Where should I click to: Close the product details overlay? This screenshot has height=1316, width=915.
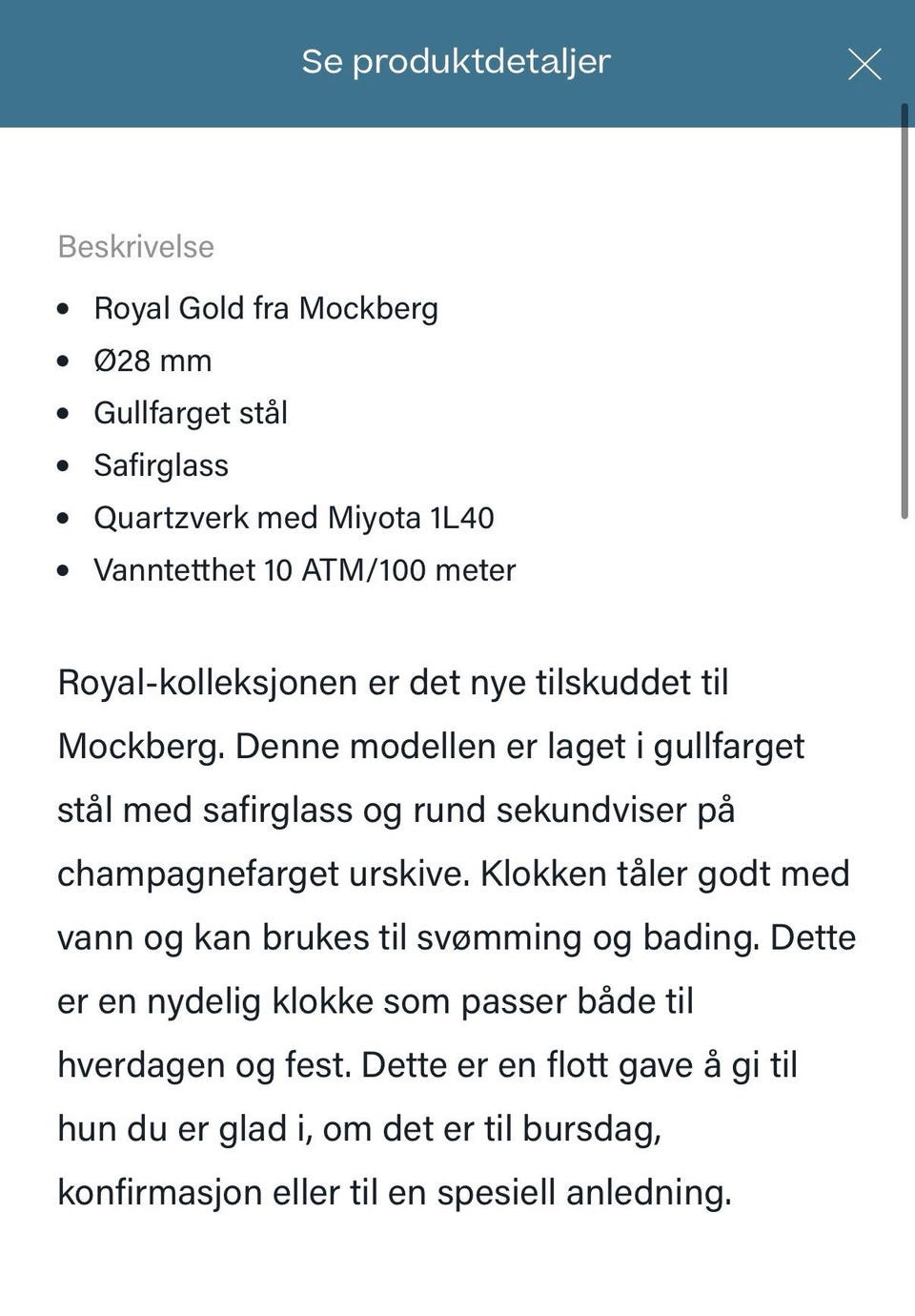point(864,64)
